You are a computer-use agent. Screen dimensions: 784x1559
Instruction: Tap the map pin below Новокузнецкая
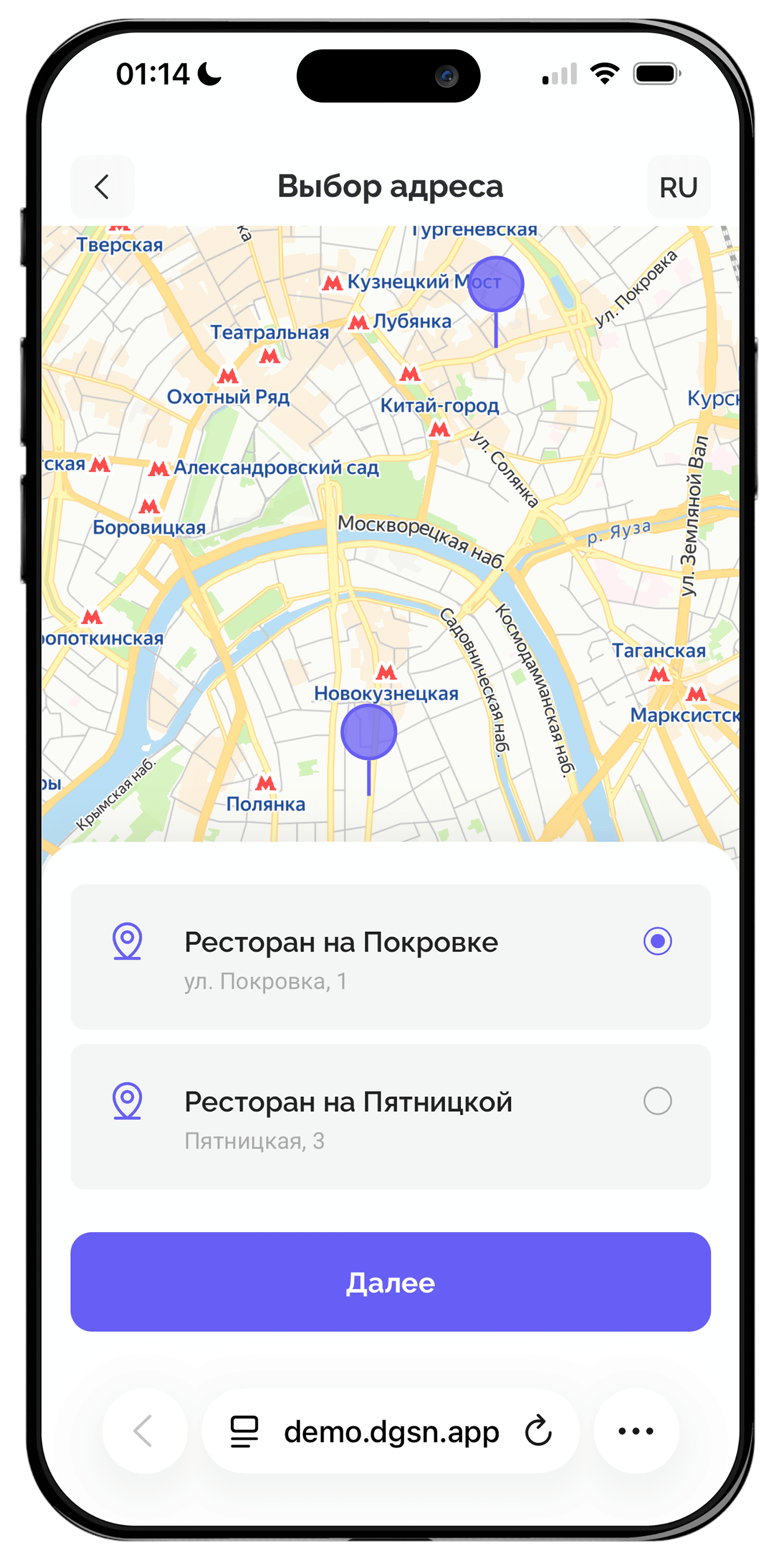[369, 733]
